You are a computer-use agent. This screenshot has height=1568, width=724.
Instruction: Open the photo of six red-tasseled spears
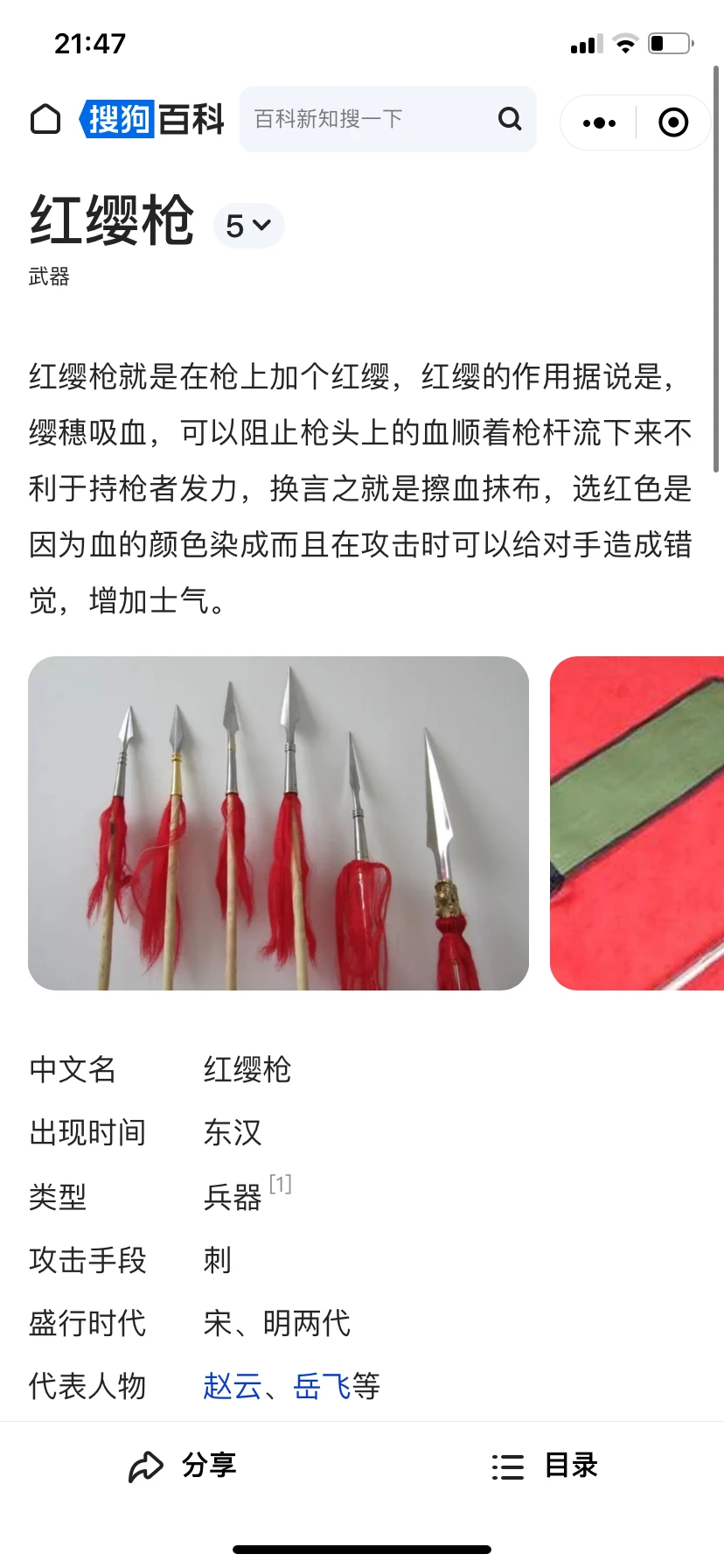(x=278, y=822)
